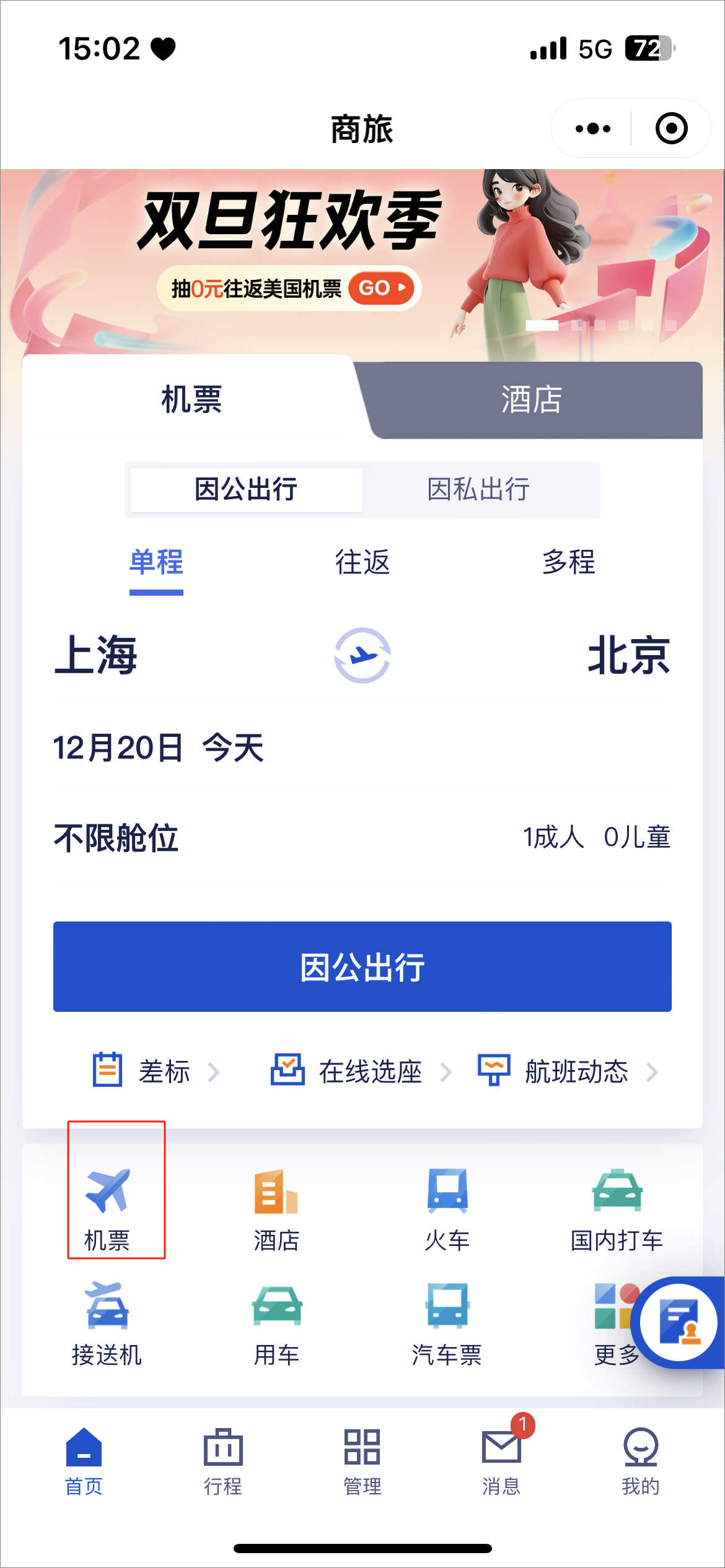Select 往返 round-trip option

click(362, 564)
